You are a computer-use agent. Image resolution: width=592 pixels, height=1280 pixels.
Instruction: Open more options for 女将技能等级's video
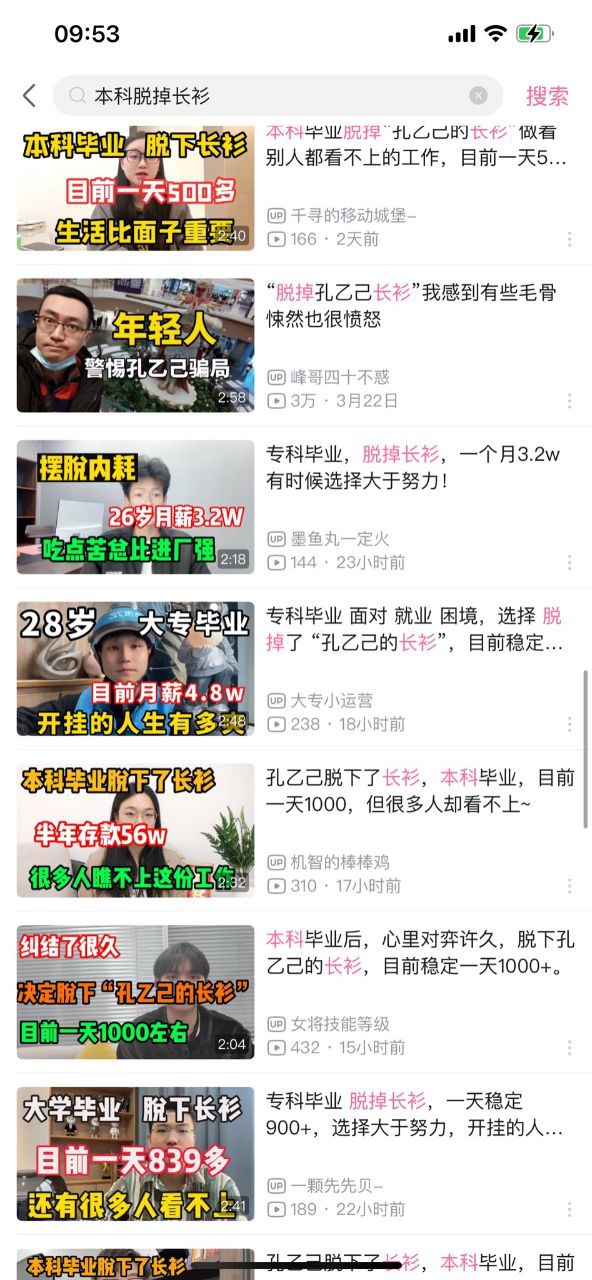coord(570,1048)
